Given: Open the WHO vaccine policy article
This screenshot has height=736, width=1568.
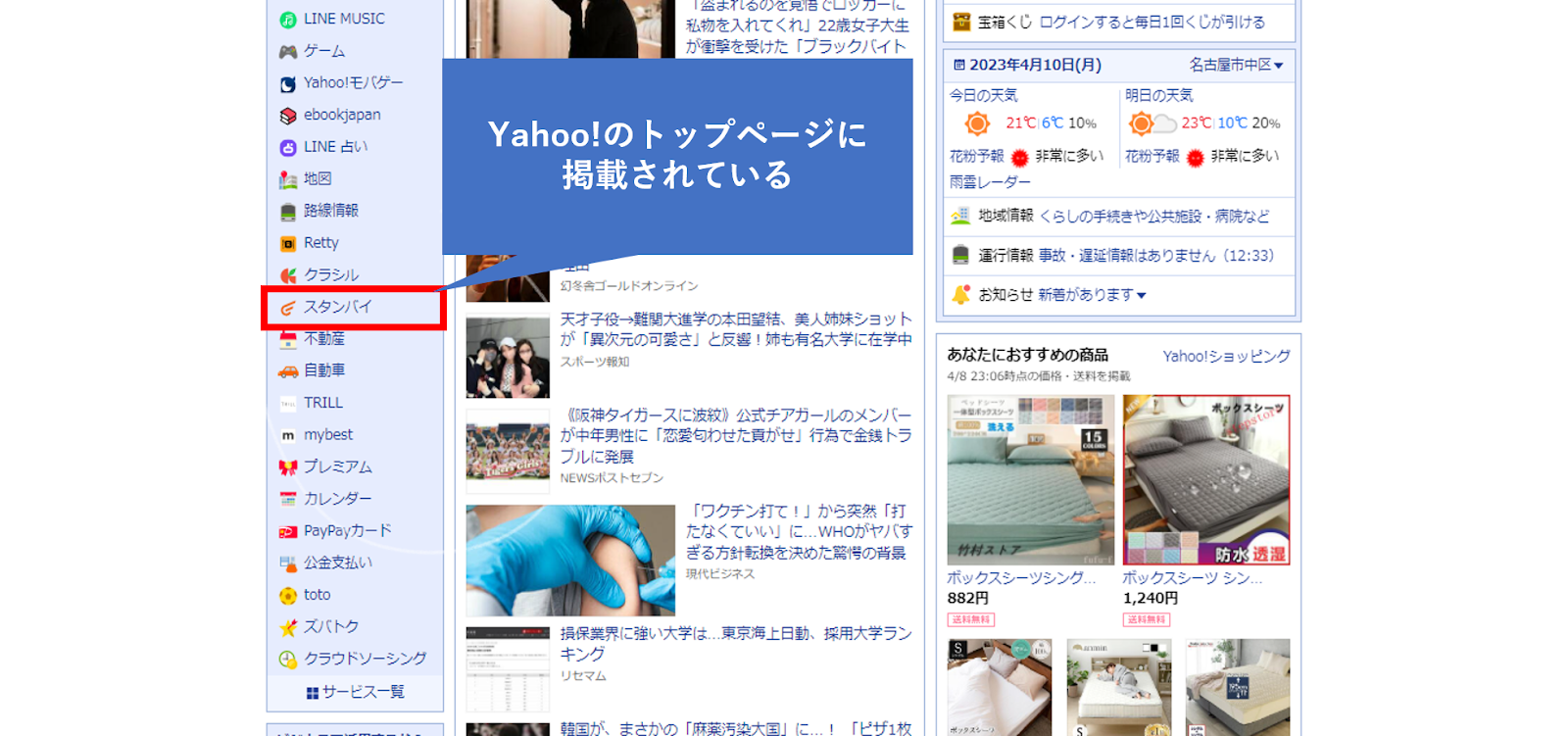Looking at the screenshot, I should 799,532.
